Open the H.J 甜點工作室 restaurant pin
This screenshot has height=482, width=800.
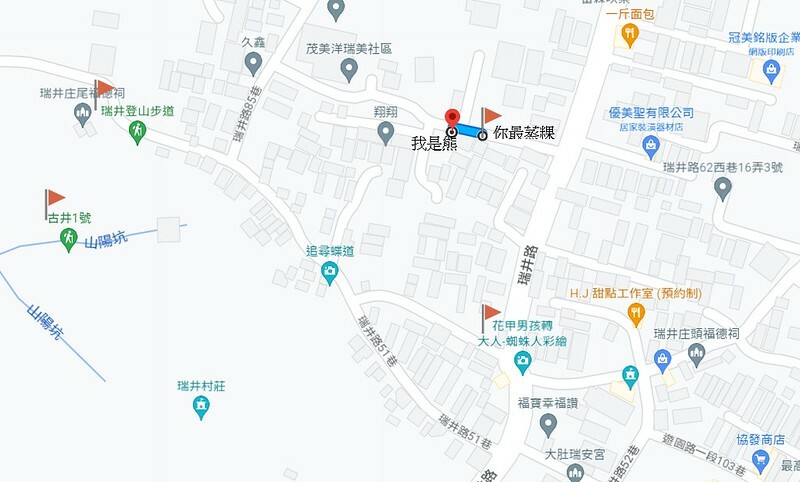(x=636, y=315)
